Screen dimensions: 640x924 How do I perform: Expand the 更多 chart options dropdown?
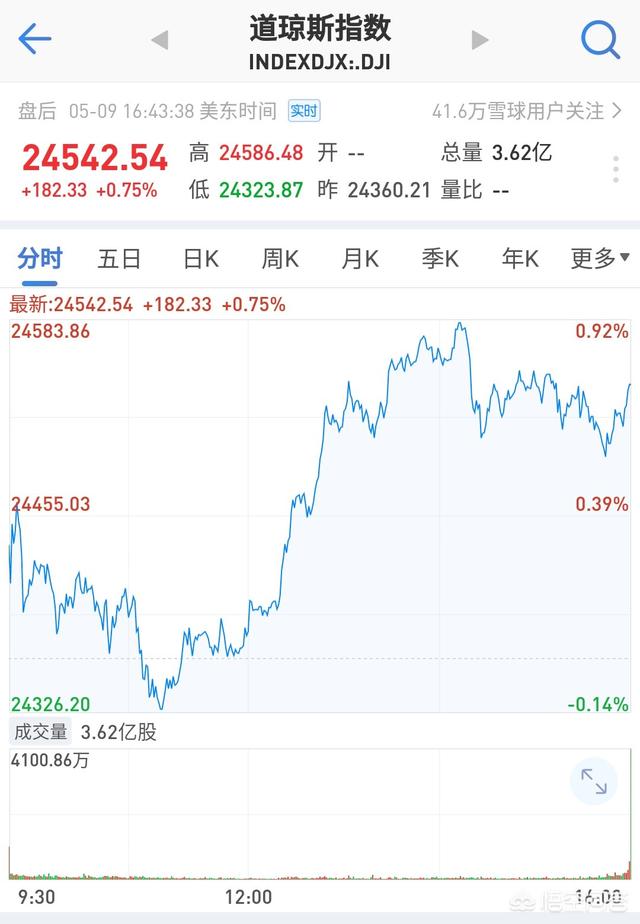tap(600, 259)
